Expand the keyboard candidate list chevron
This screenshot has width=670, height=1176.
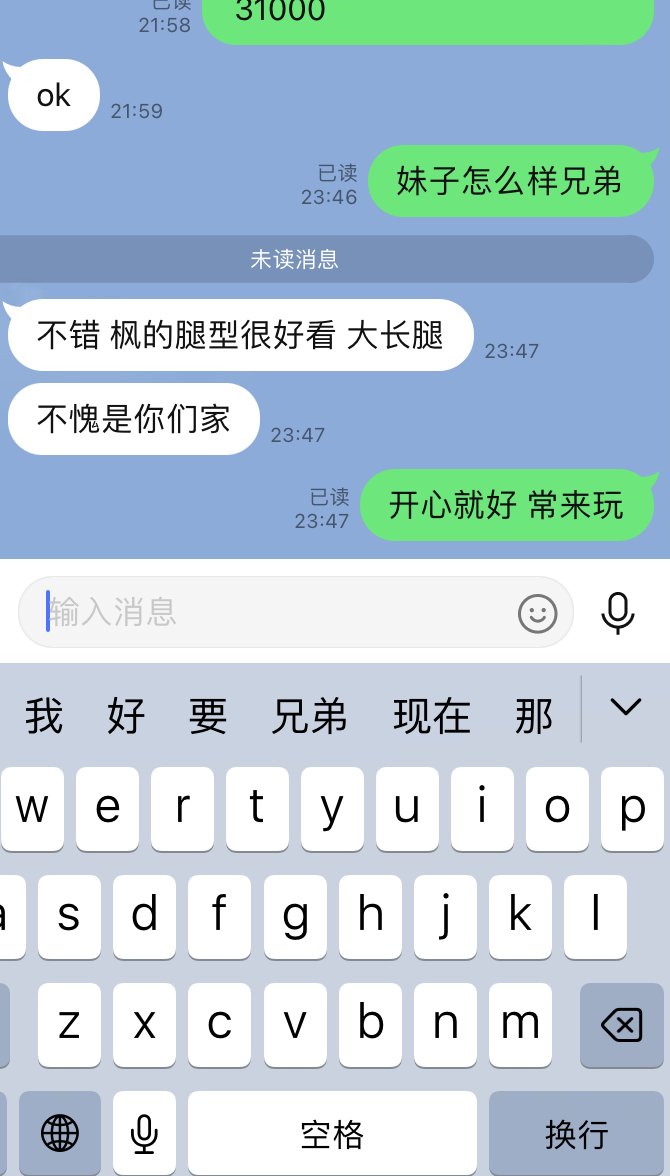(626, 708)
